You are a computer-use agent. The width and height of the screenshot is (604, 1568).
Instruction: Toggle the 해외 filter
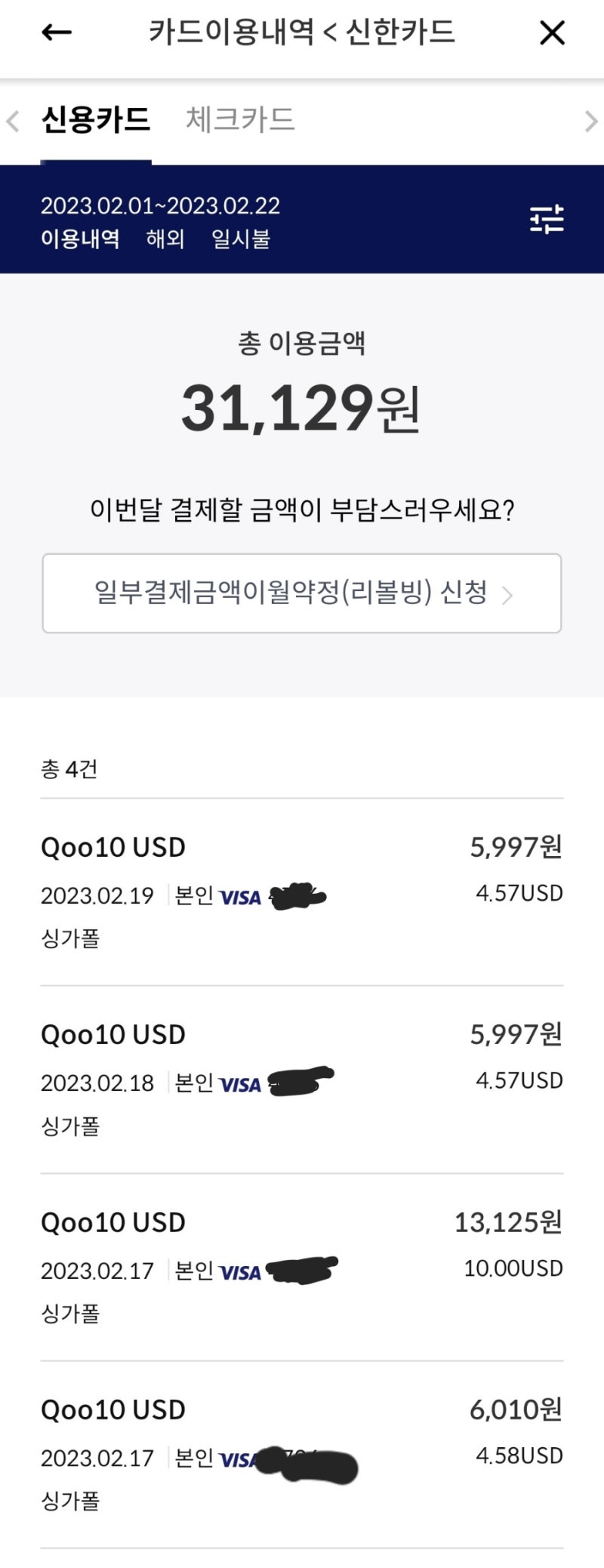(168, 240)
